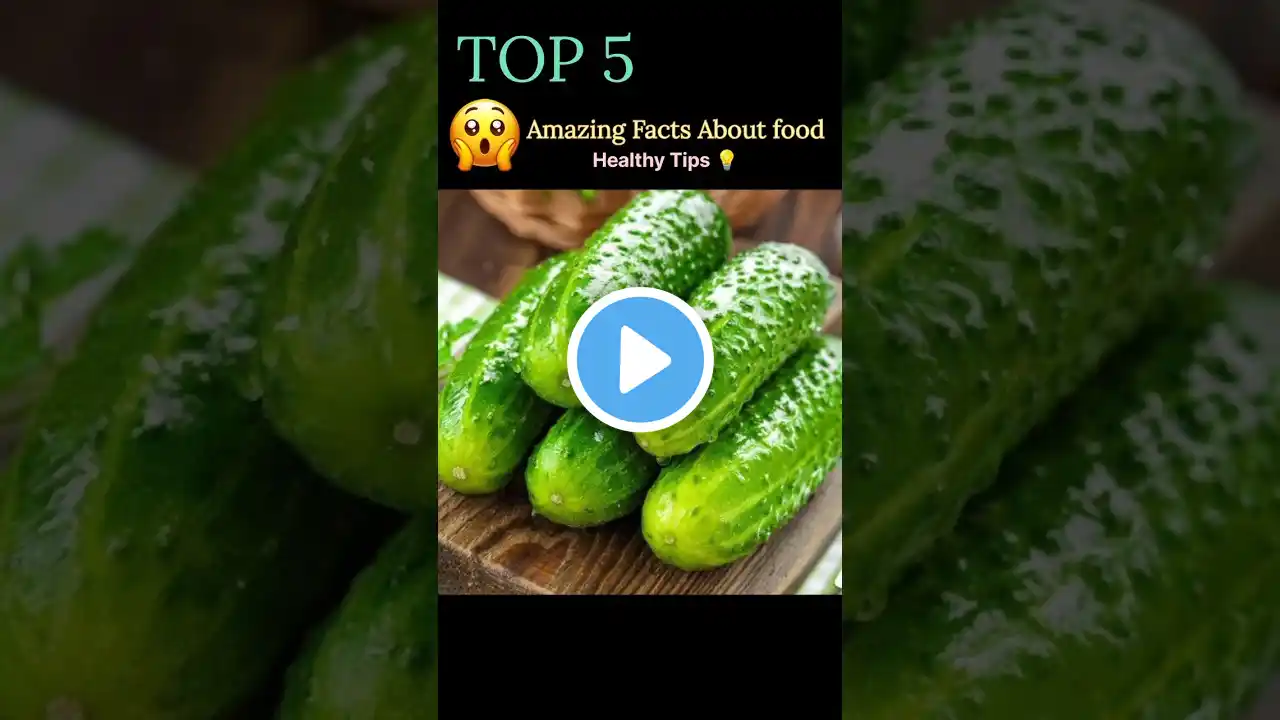Play the Top 5 food facts video
The height and width of the screenshot is (720, 1280).
click(640, 360)
